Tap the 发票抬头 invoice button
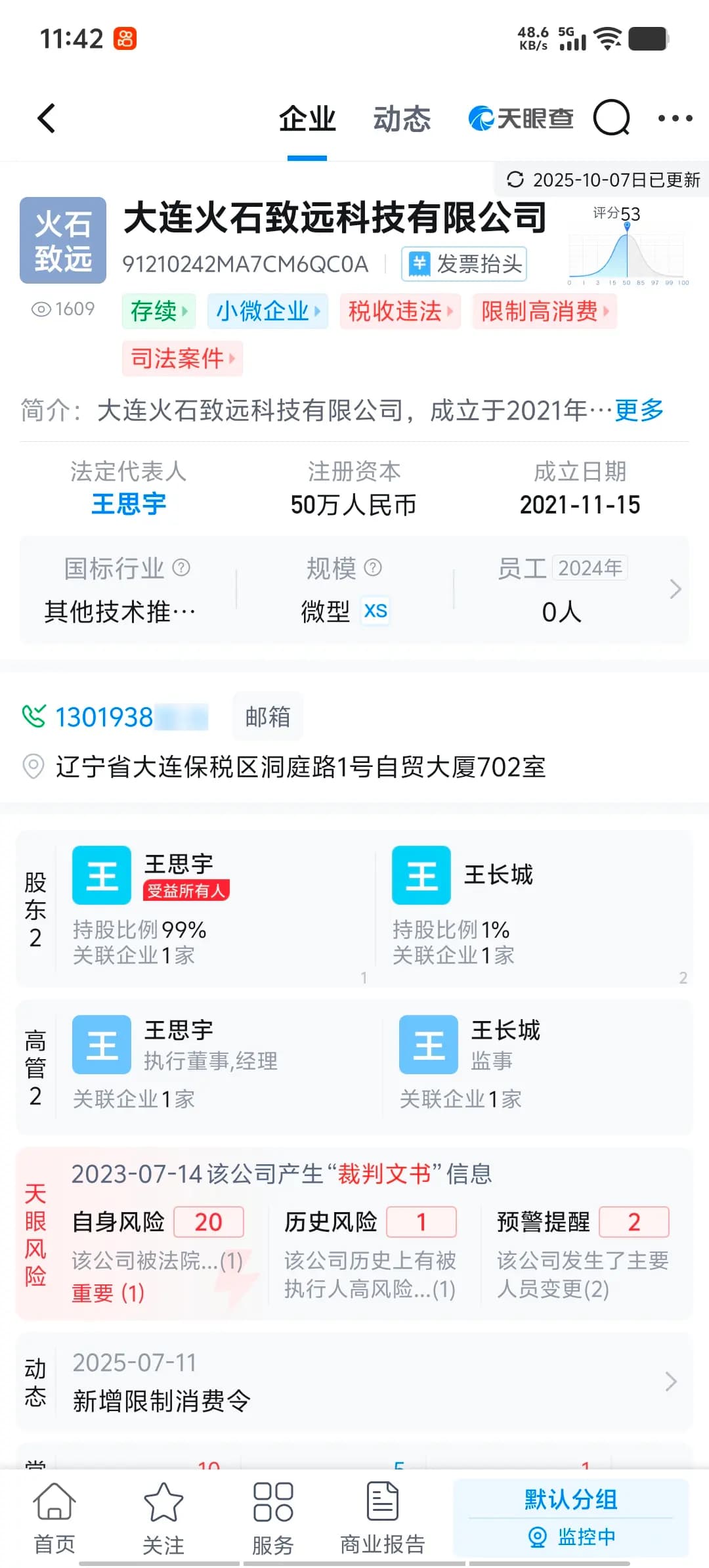This screenshot has width=709, height=1568. [x=463, y=263]
